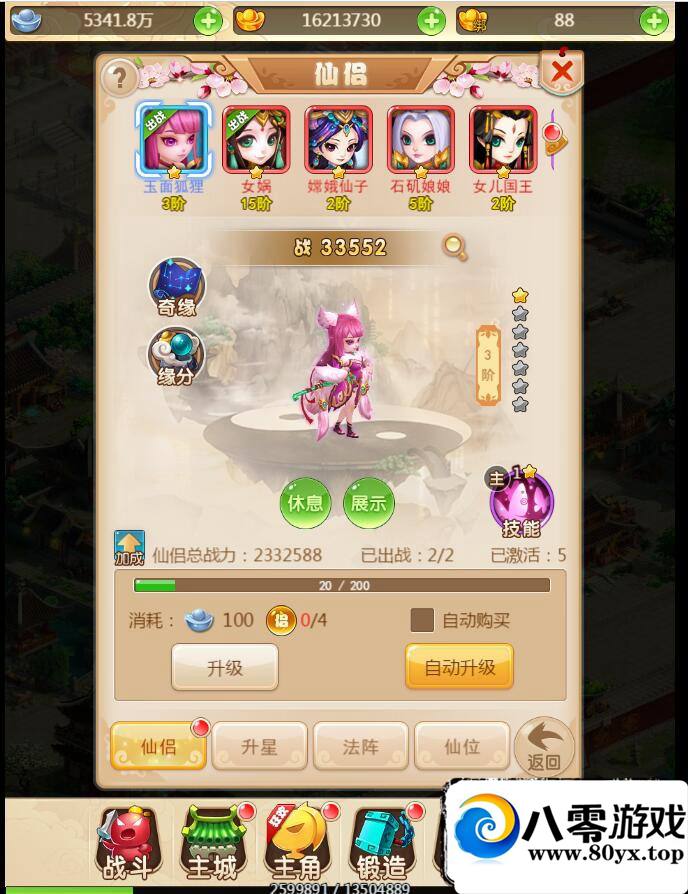Image resolution: width=688 pixels, height=894 pixels.
Task: Tap the magnifier next to battle power
Action: pyautogui.click(x=455, y=247)
